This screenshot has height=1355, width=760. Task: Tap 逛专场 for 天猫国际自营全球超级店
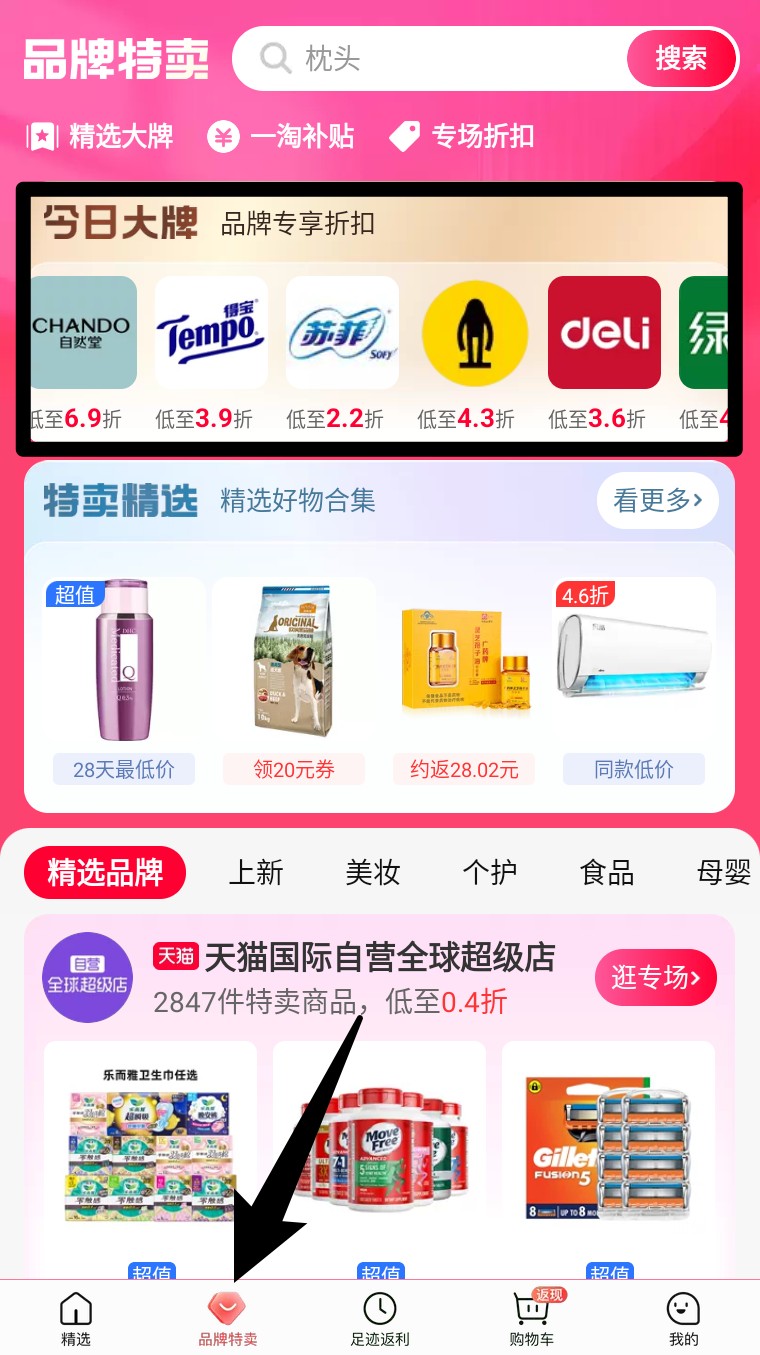655,977
